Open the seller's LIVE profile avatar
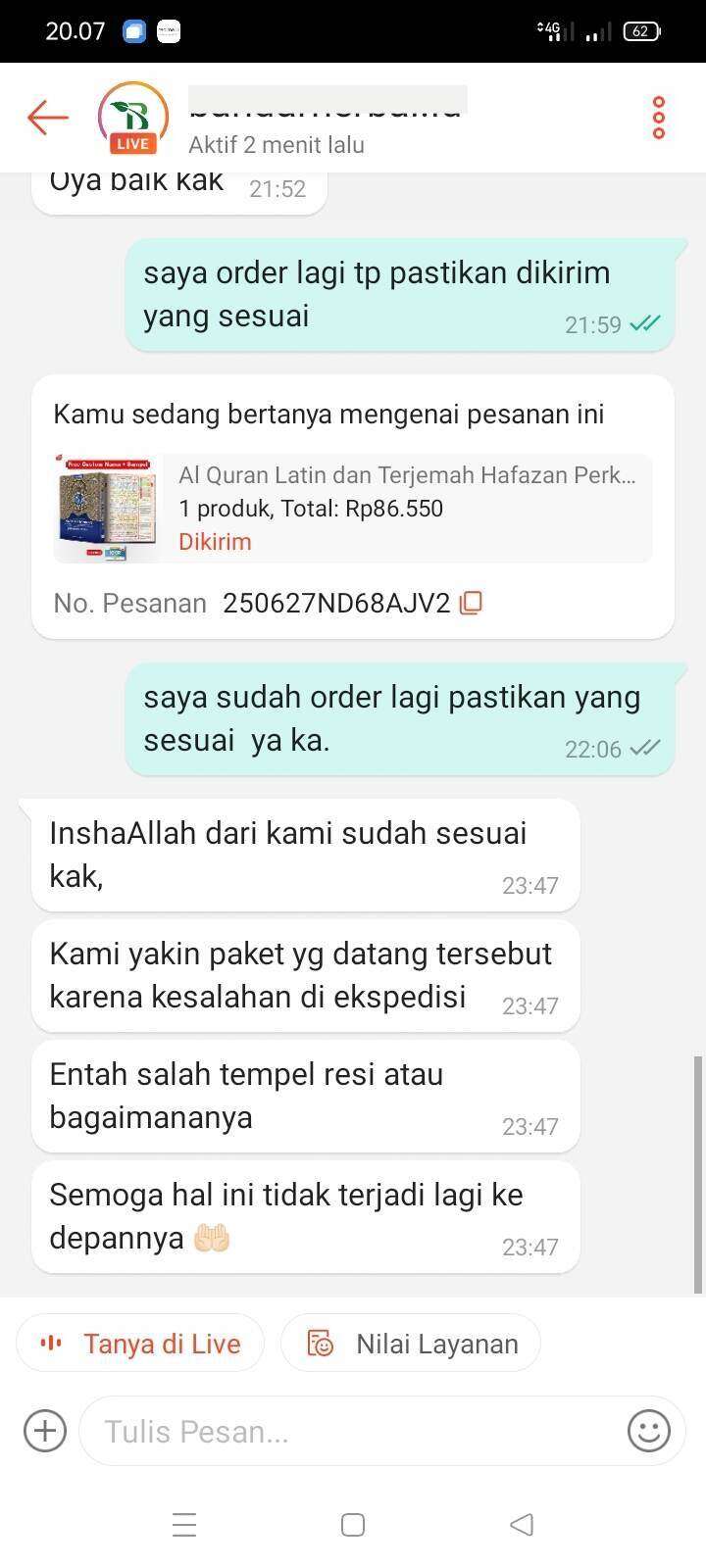Image resolution: width=706 pixels, height=1568 pixels. click(x=133, y=119)
